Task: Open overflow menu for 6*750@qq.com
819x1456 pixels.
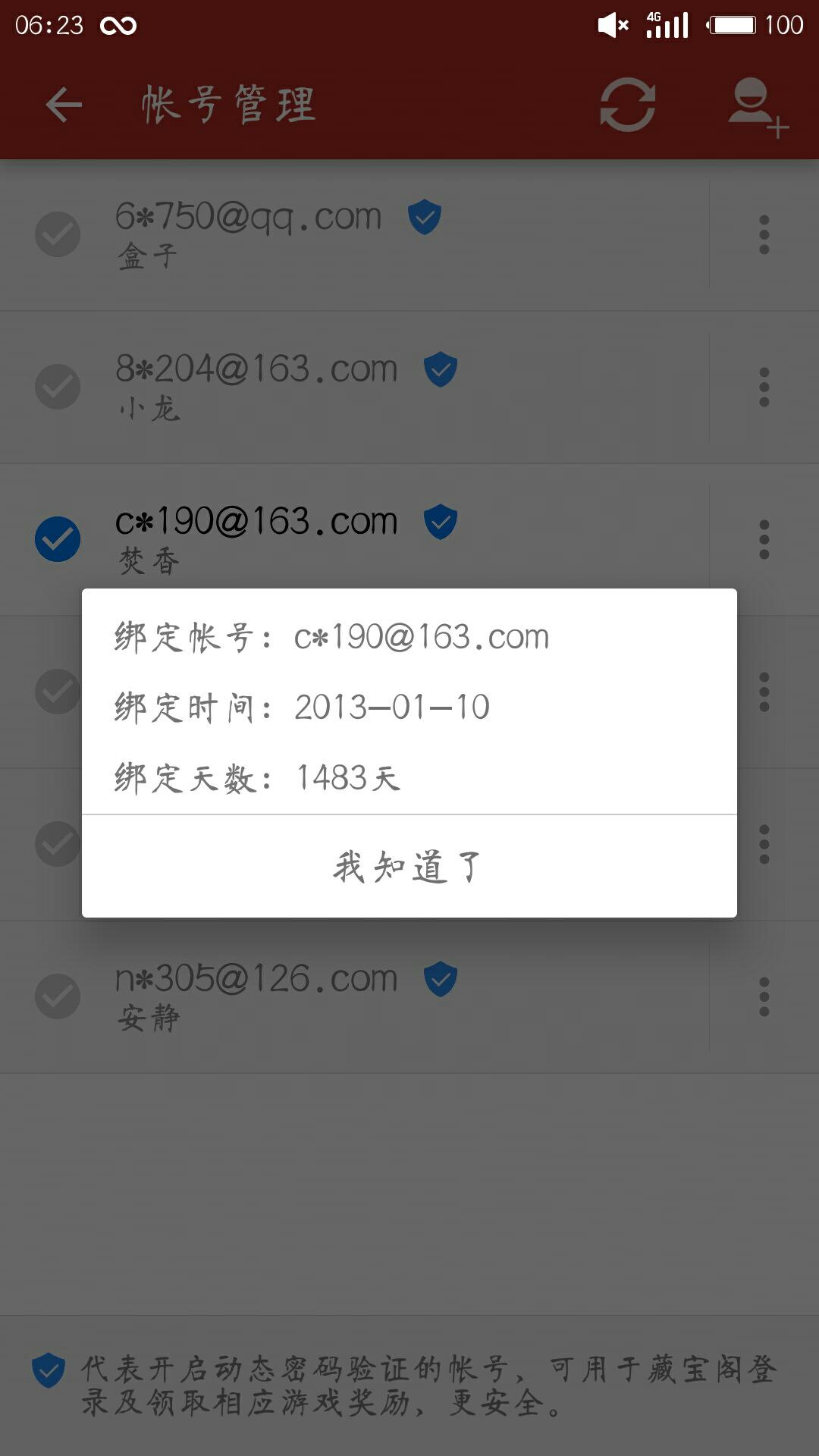Action: point(764,234)
